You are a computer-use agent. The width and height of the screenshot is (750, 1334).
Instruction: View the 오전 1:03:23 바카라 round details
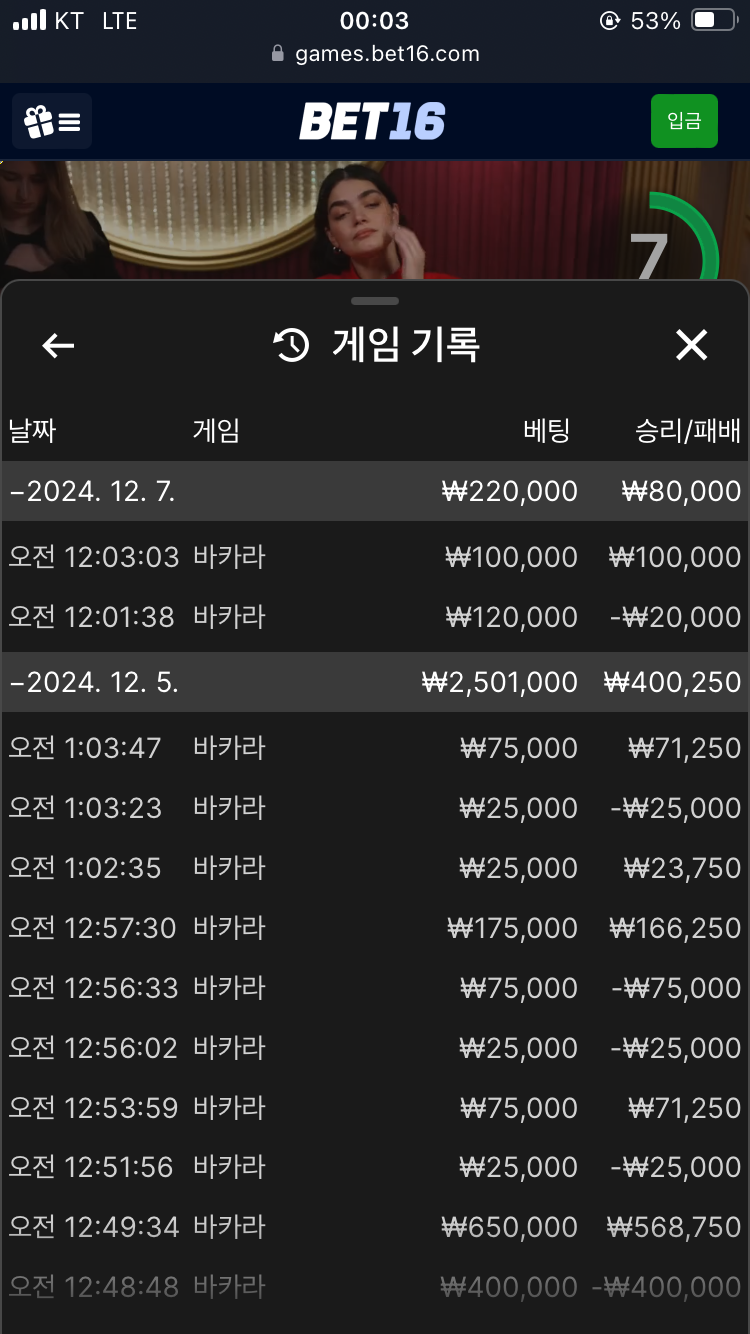375,808
